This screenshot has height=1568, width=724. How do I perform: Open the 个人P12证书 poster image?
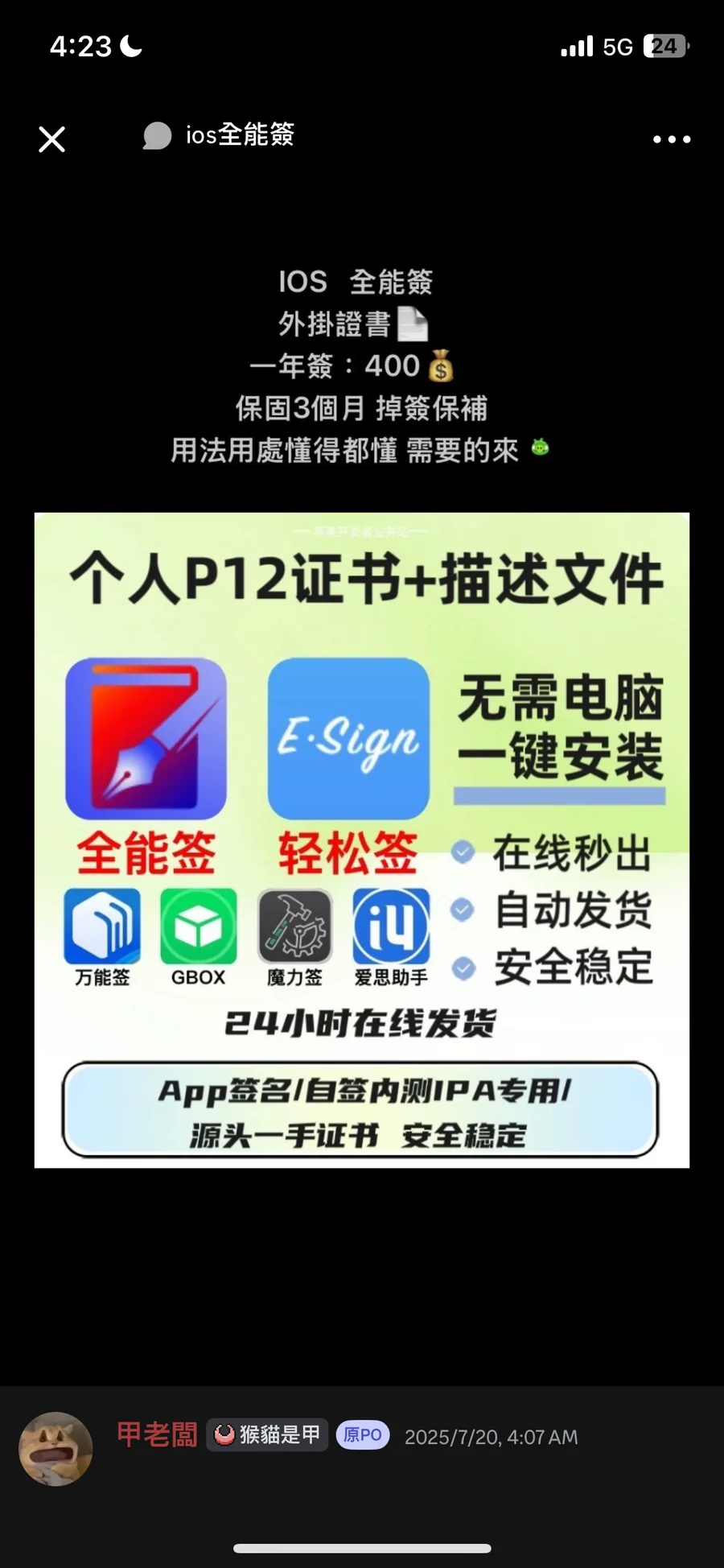click(x=362, y=840)
